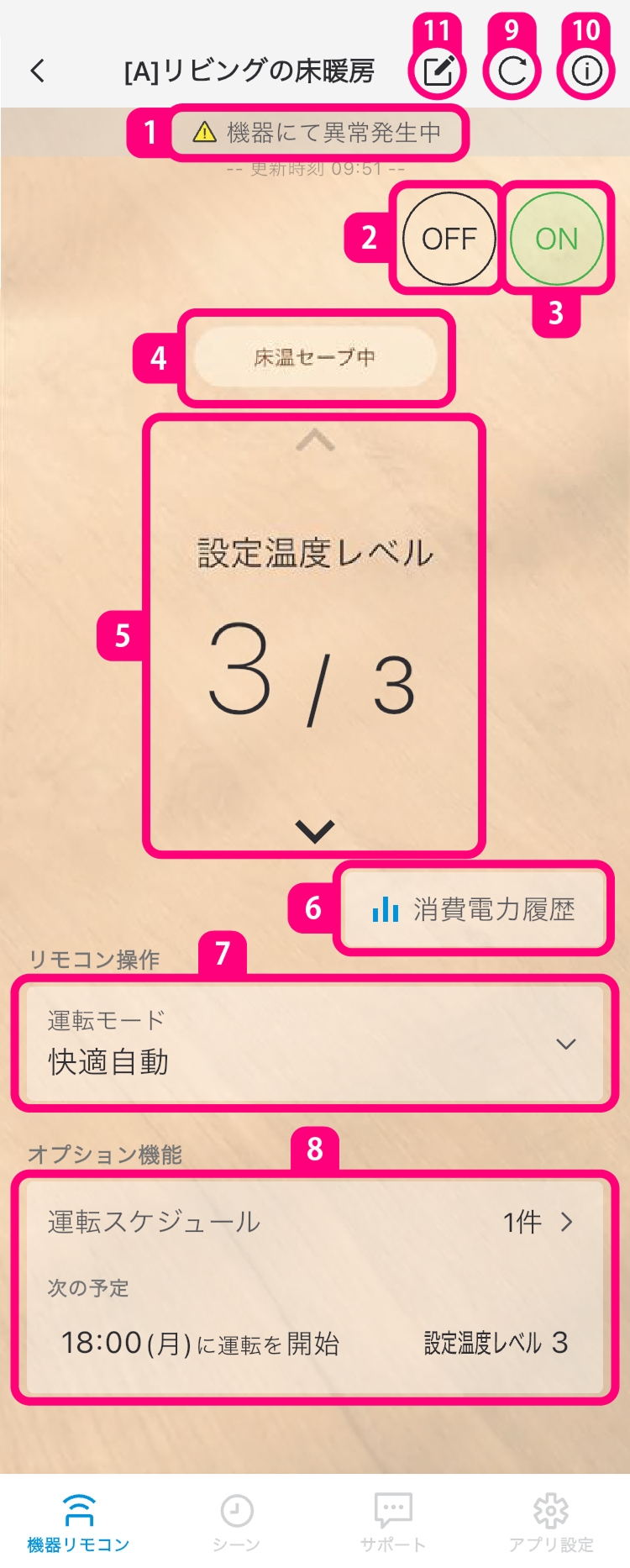
Task: Tap the 床温セーブ中 chip
Action: click(x=315, y=358)
